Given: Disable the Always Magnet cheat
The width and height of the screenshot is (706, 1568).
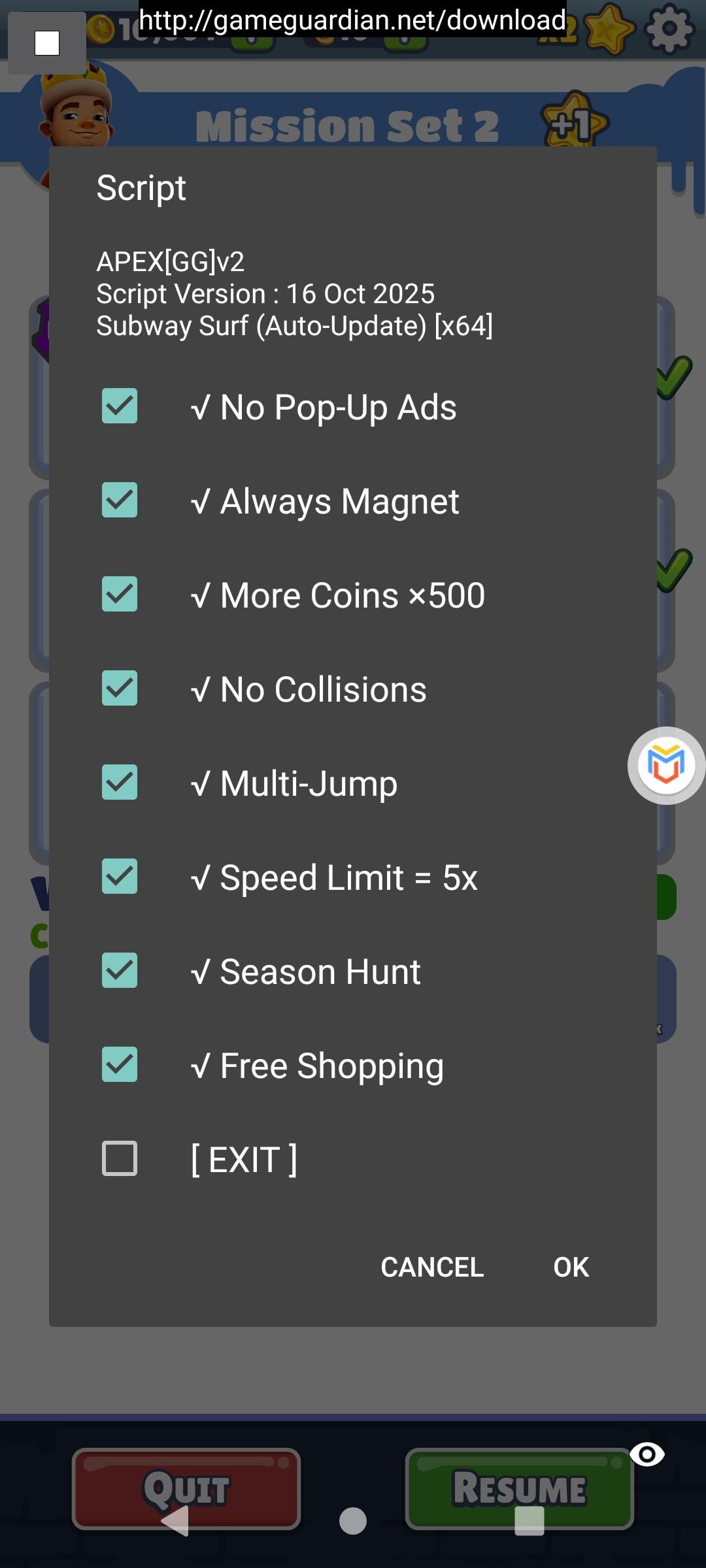Looking at the screenshot, I should pos(120,500).
